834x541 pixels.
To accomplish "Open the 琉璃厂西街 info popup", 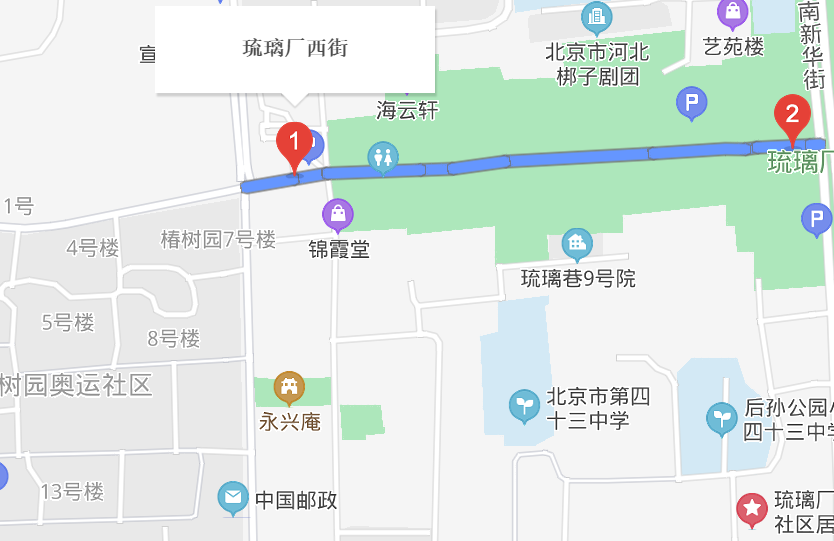I will (295, 49).
